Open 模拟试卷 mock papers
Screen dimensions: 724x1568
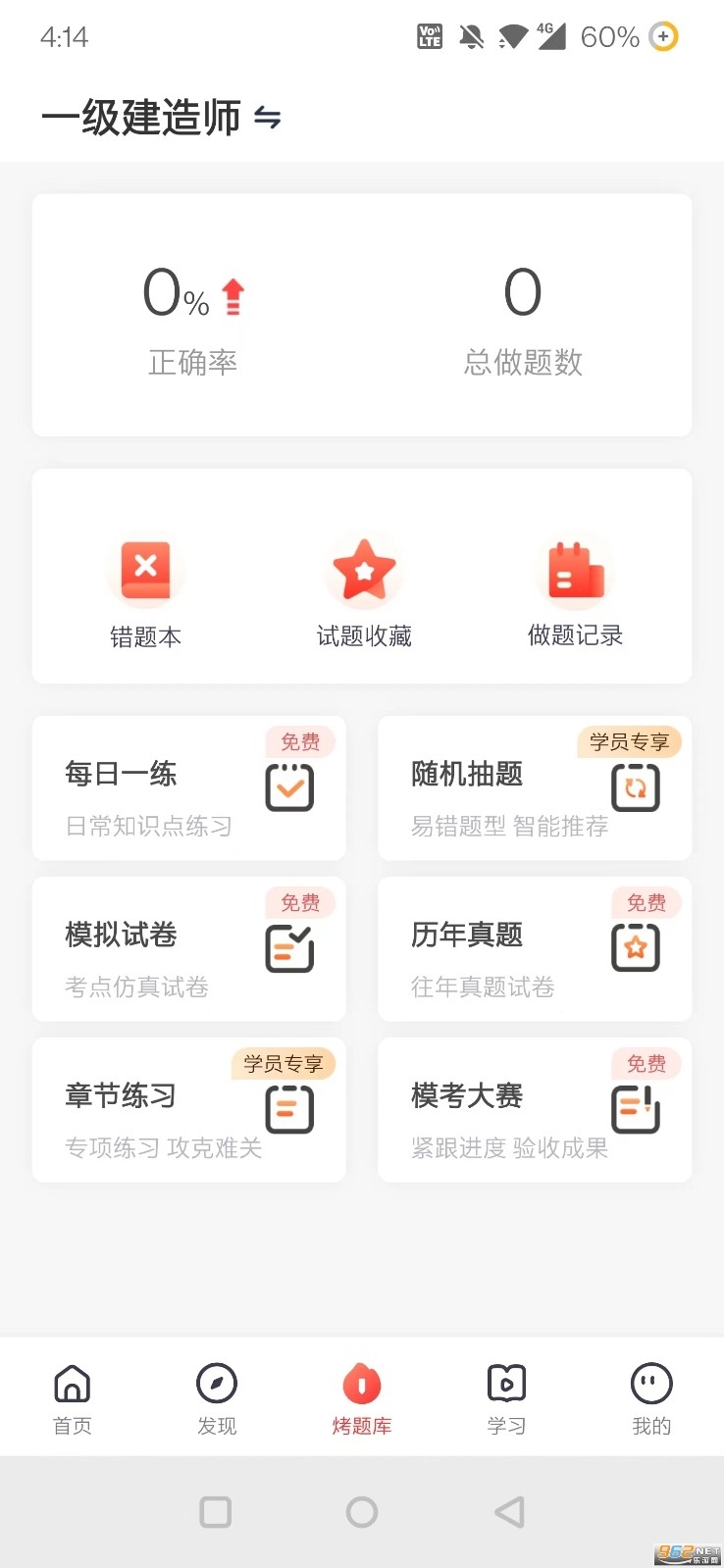pyautogui.click(x=189, y=949)
